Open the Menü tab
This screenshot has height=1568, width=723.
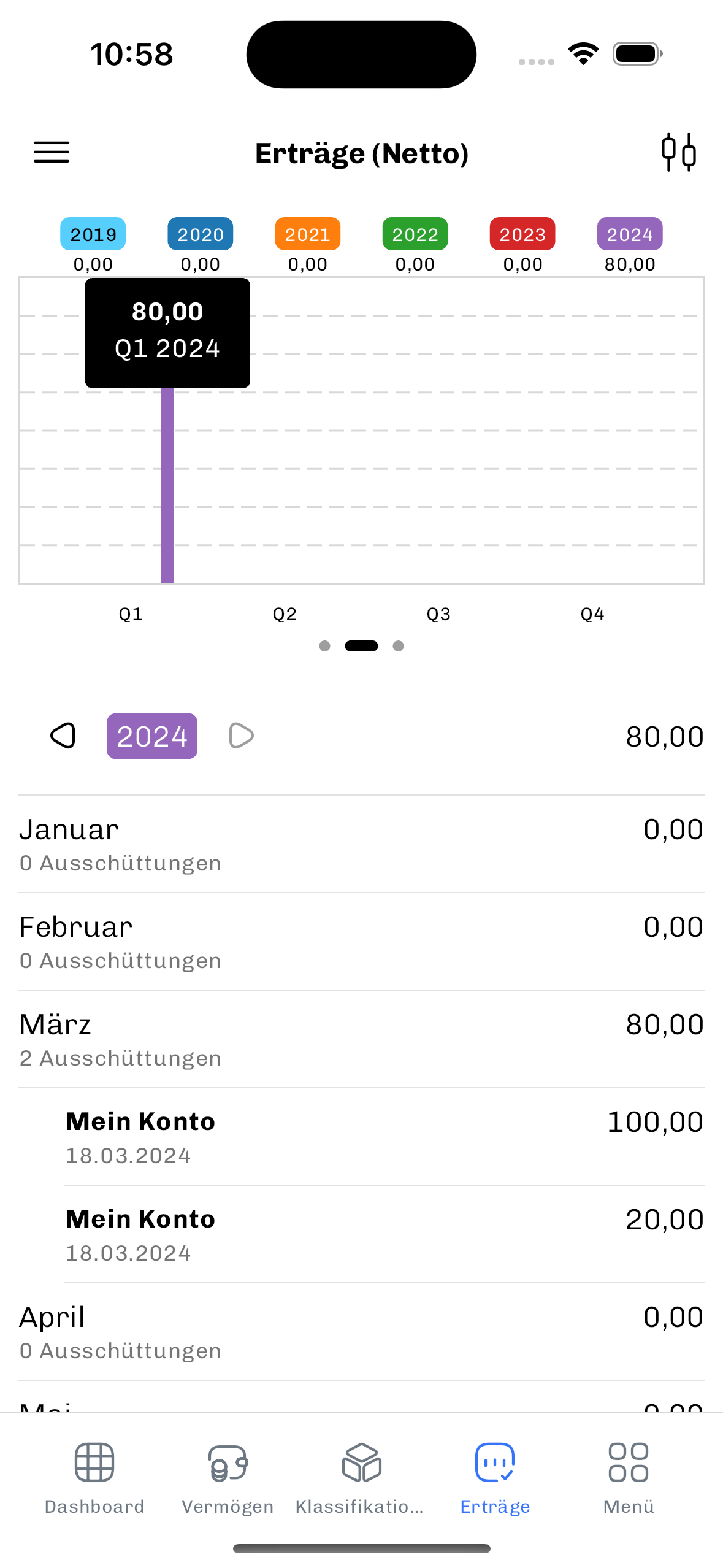pyautogui.click(x=629, y=1479)
